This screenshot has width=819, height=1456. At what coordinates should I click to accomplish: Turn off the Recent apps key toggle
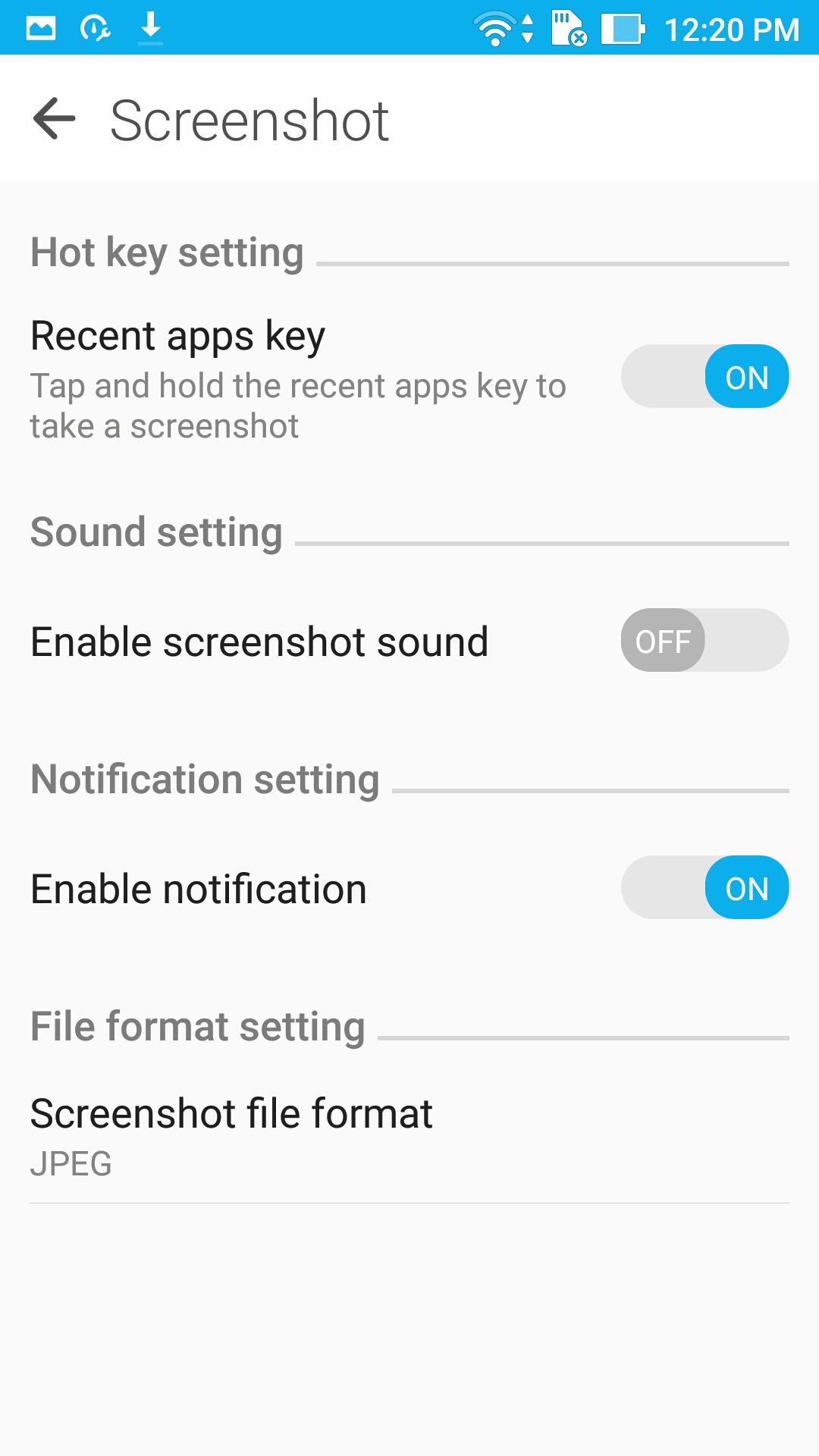(x=704, y=377)
